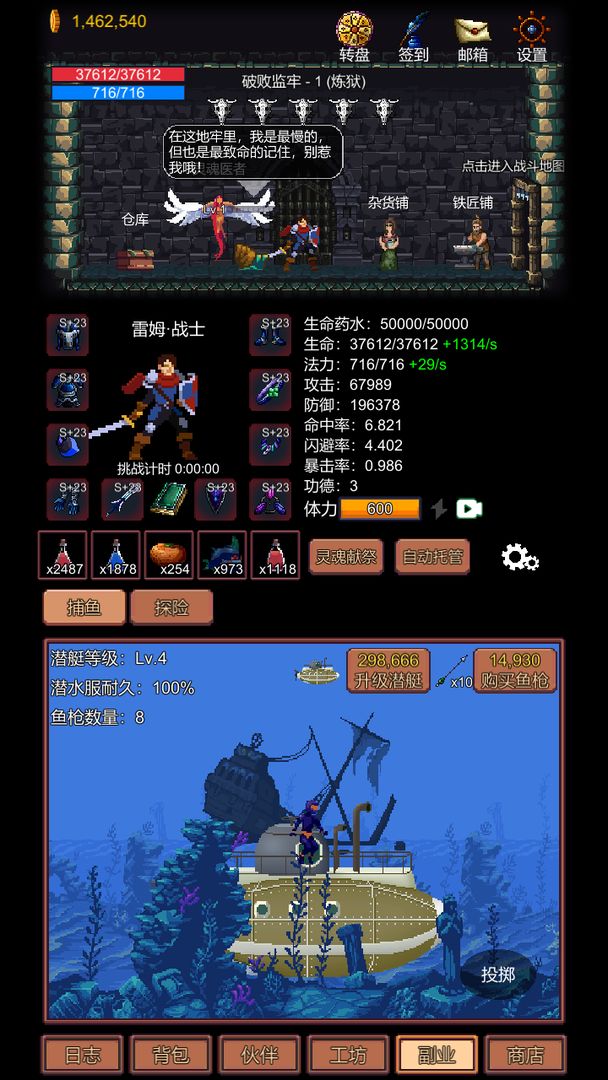Image resolution: width=608 pixels, height=1080 pixels.
Task: Tap 升级潜艇 upgrade button
Action: coord(388,670)
